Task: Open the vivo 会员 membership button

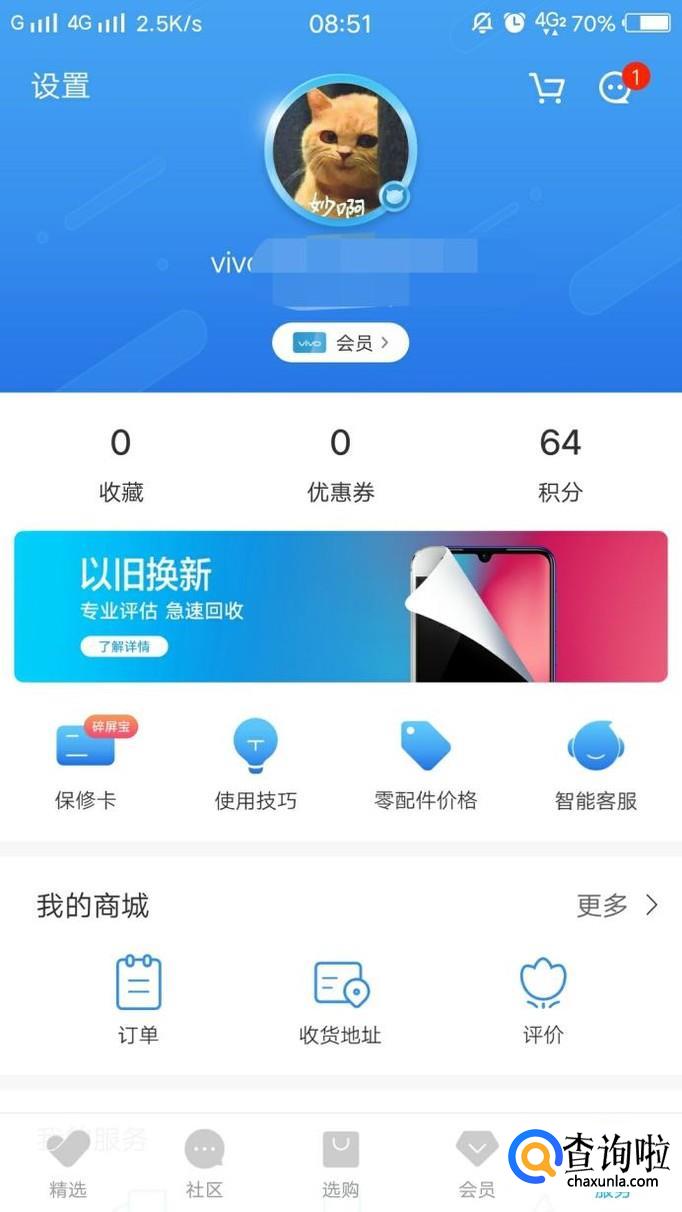Action: tap(340, 343)
